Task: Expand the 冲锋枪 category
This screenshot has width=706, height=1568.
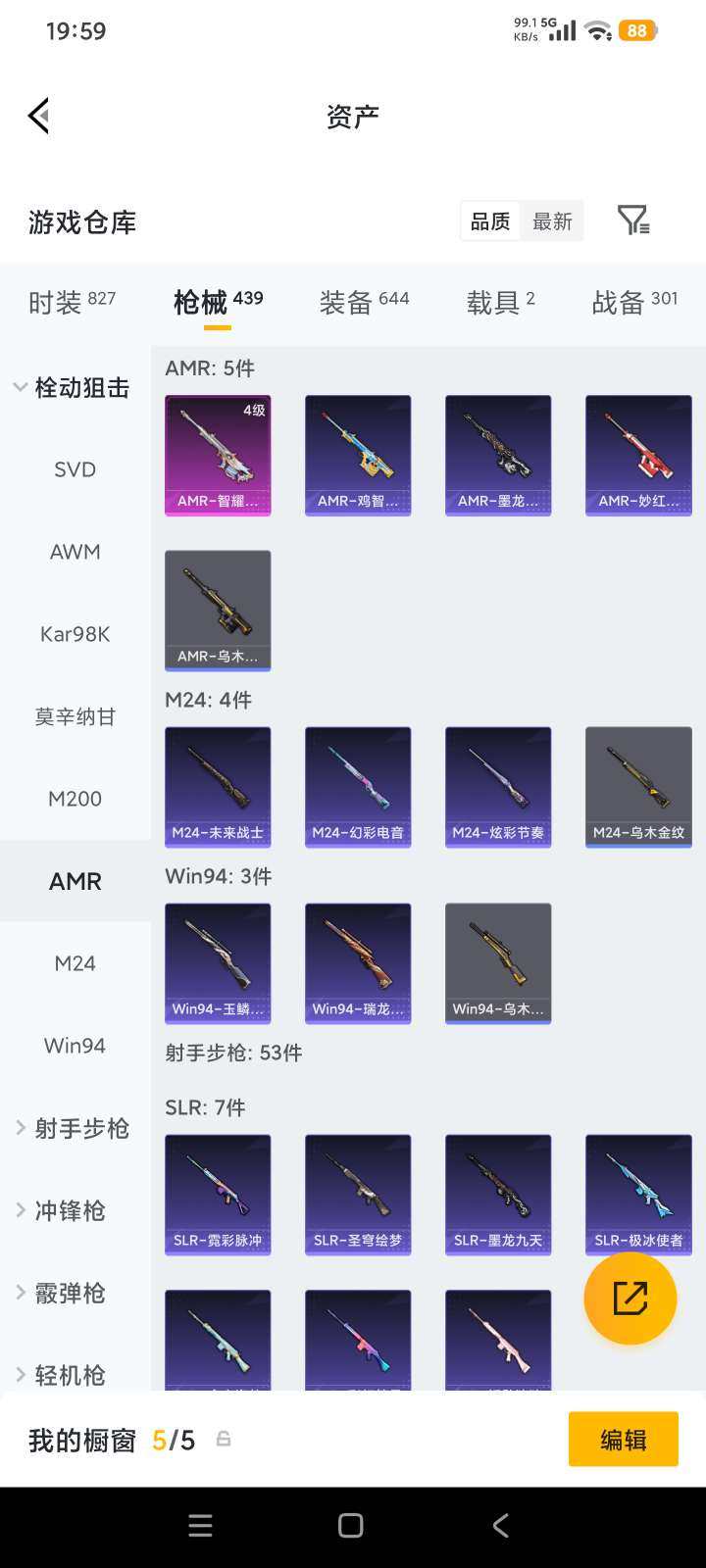Action: coord(69,1210)
